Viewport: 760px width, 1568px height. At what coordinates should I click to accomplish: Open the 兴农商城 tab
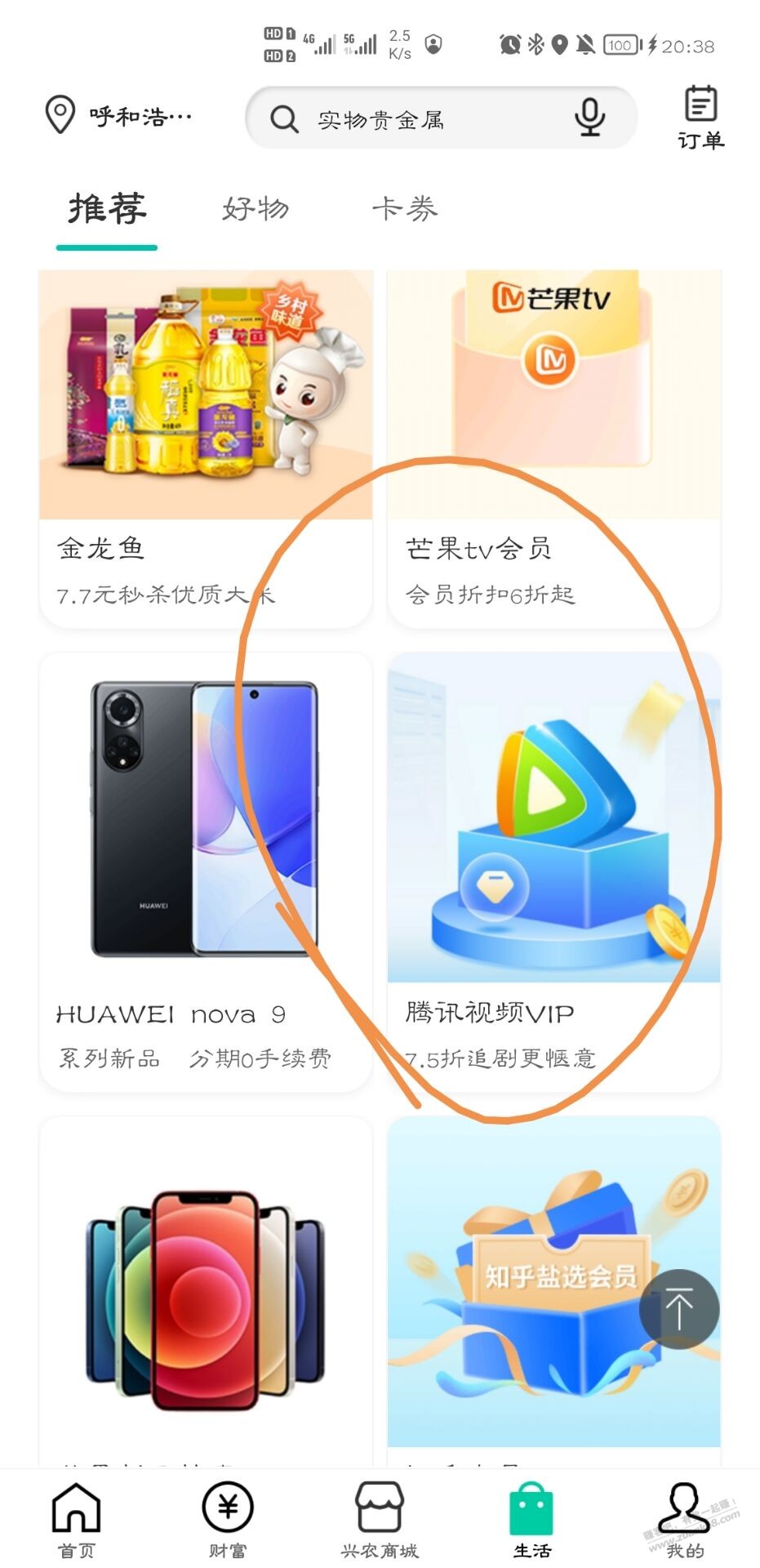[x=380, y=1521]
